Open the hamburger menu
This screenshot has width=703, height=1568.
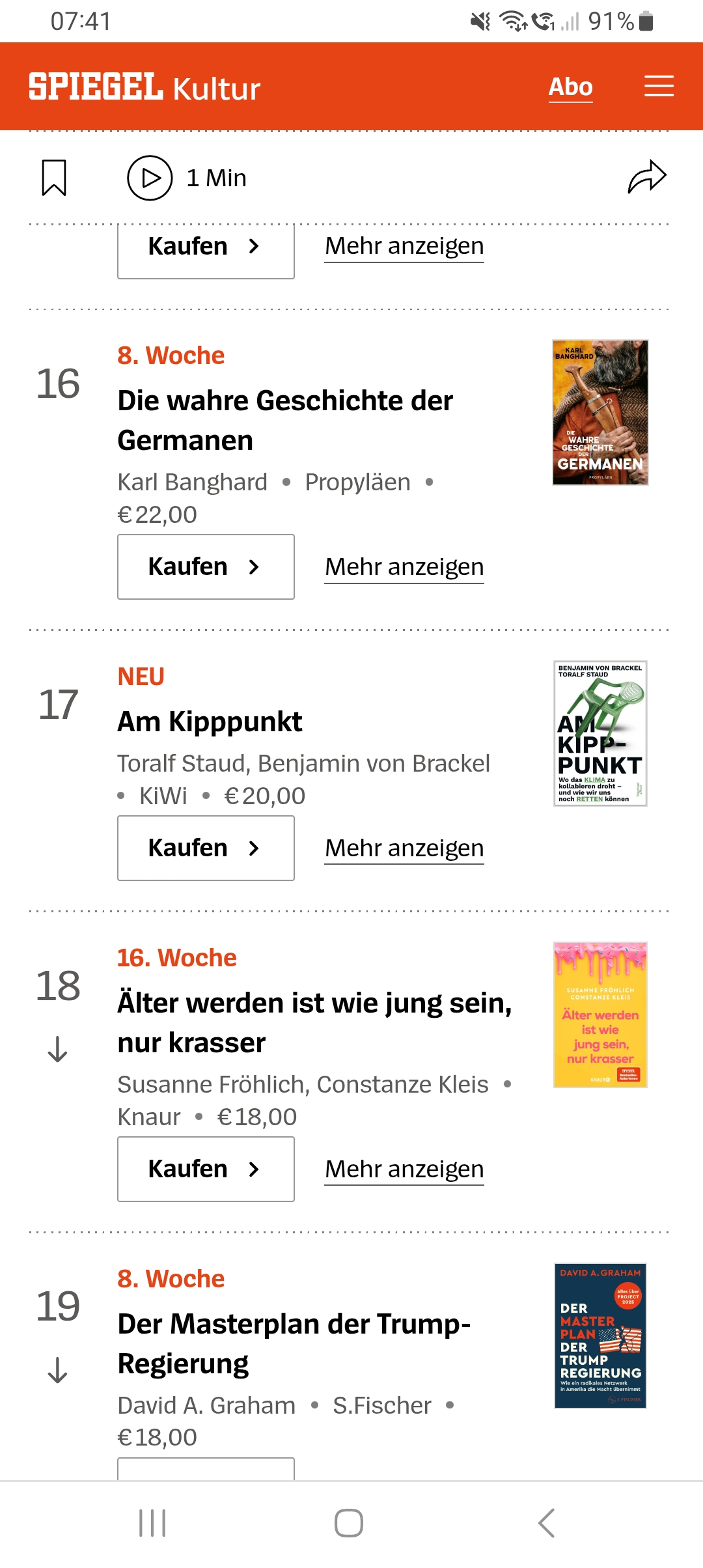[659, 86]
